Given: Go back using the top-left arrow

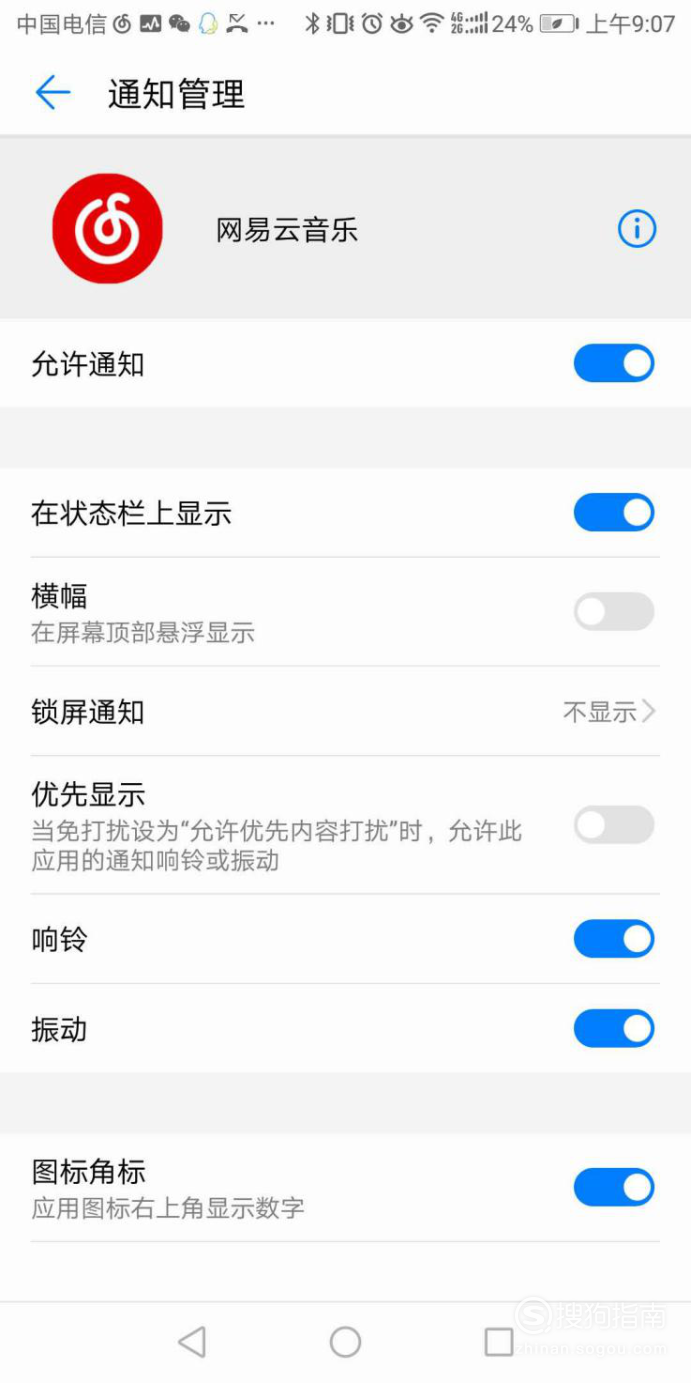Looking at the screenshot, I should (53, 93).
